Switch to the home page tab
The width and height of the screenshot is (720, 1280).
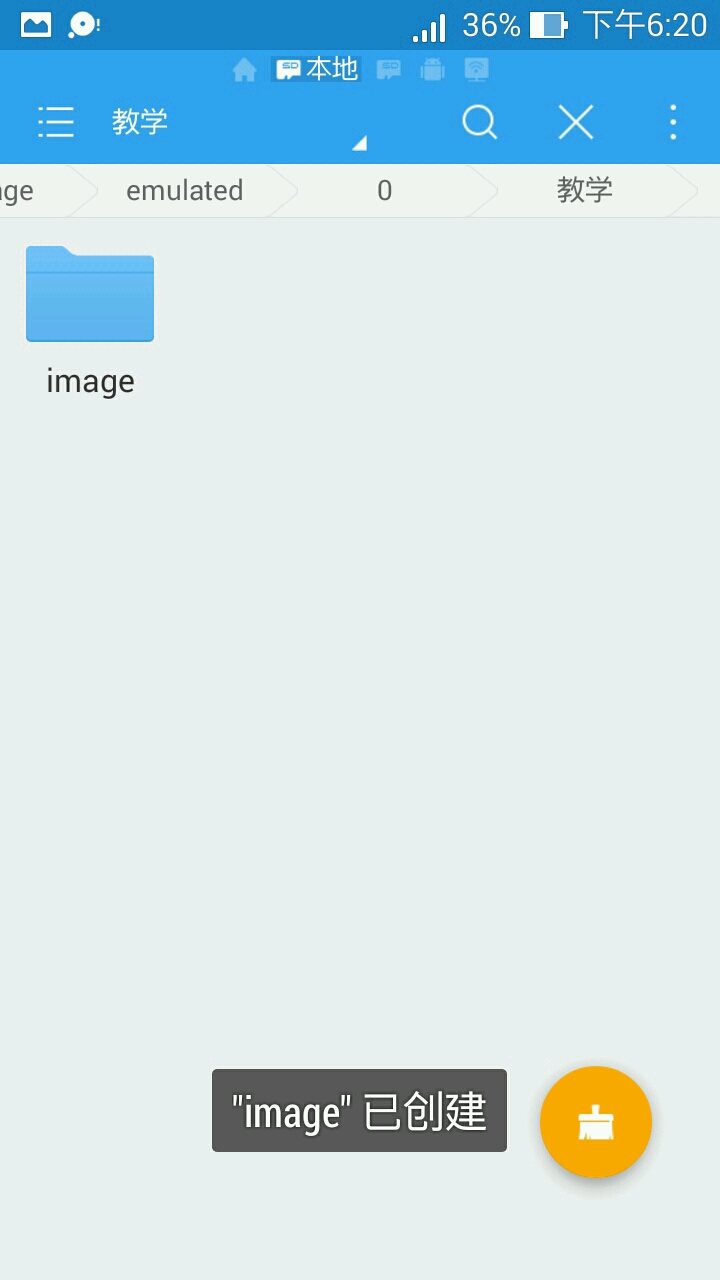pyautogui.click(x=244, y=70)
